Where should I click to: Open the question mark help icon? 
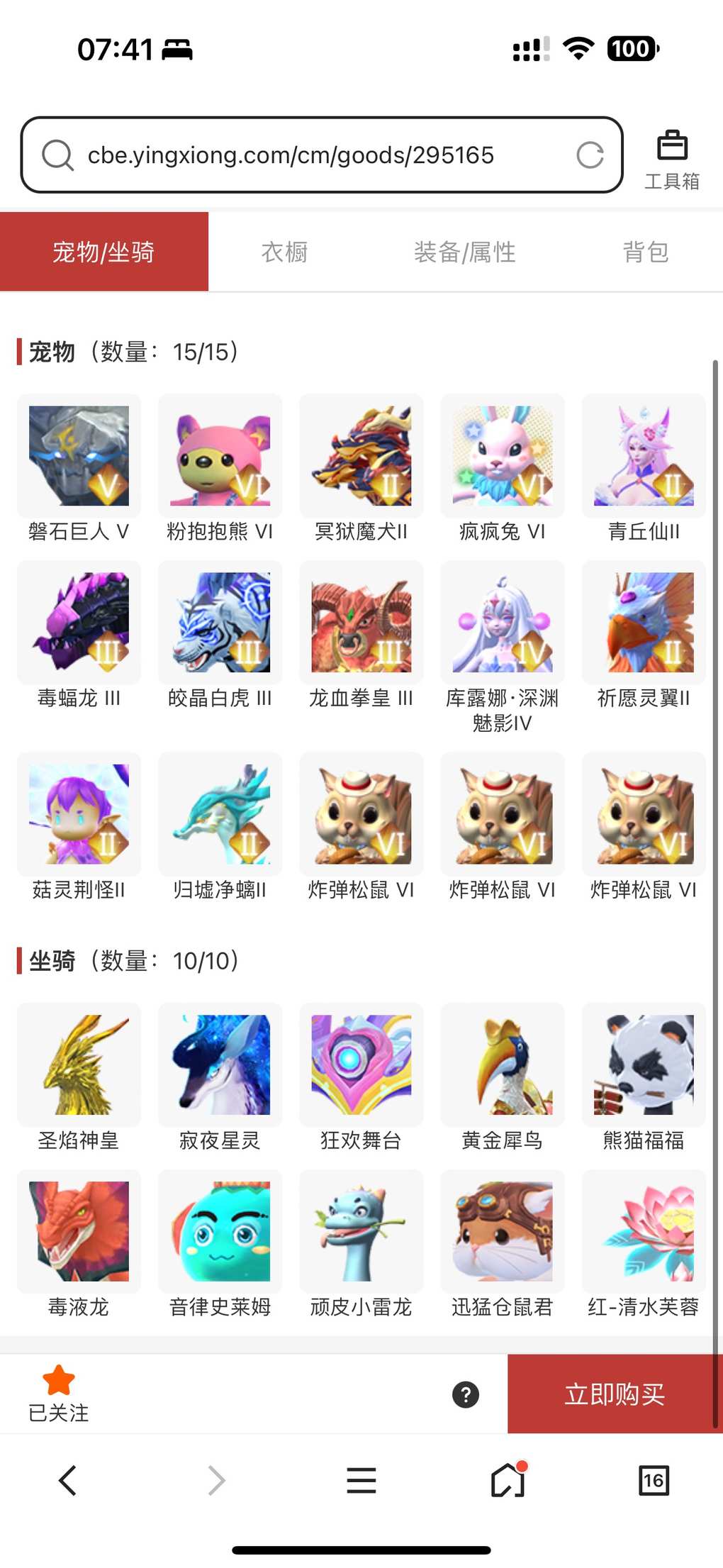pyautogui.click(x=466, y=1395)
